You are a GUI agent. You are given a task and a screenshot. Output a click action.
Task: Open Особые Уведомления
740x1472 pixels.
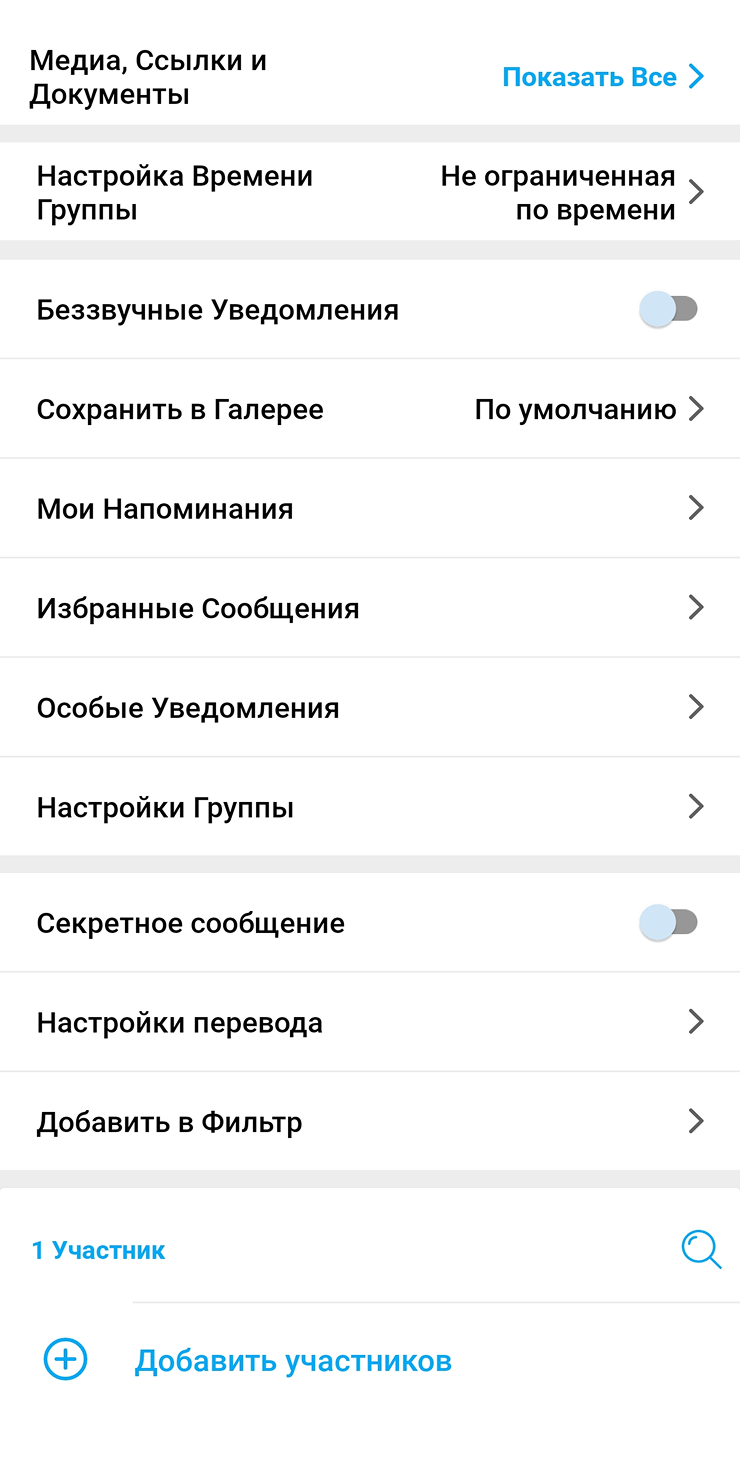tap(370, 708)
